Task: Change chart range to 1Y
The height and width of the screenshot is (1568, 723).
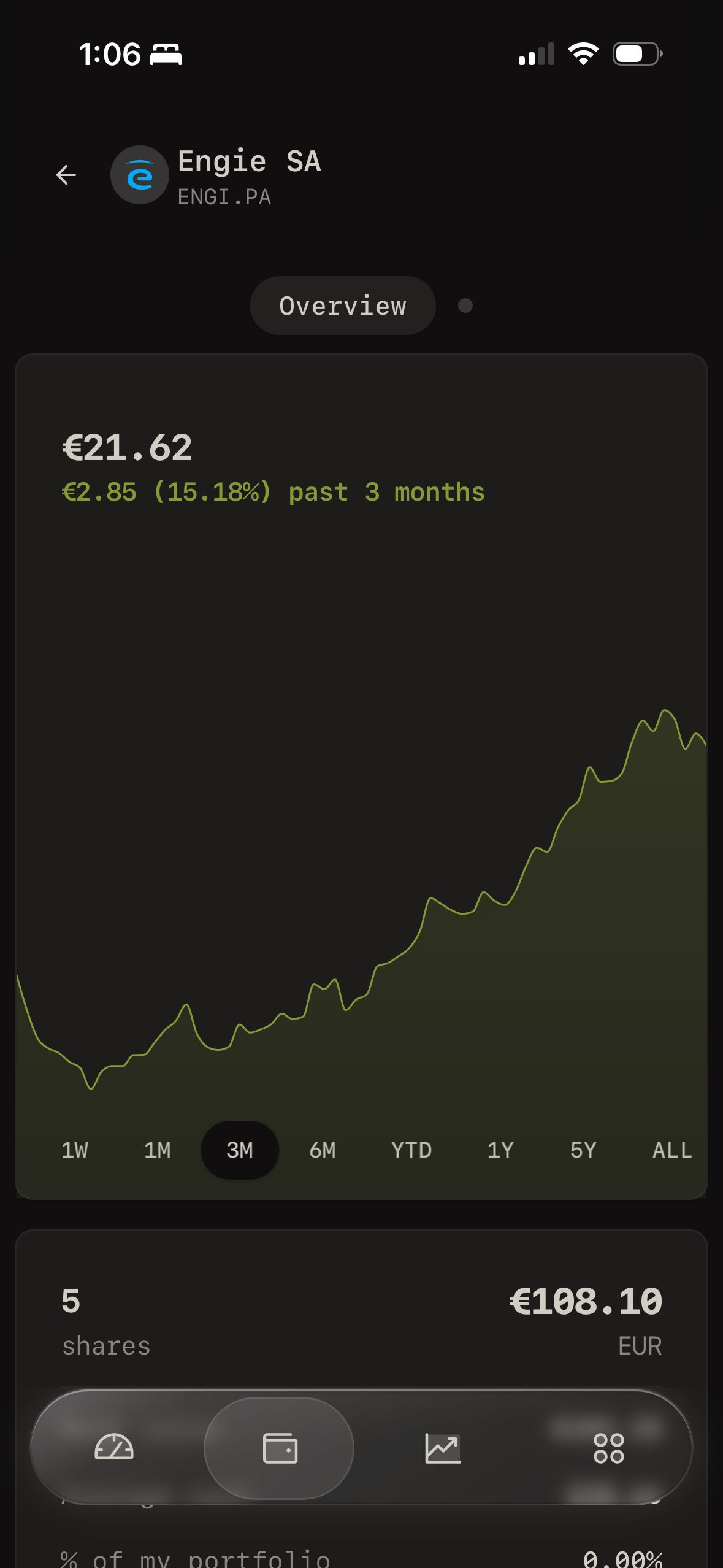Action: [x=500, y=1150]
